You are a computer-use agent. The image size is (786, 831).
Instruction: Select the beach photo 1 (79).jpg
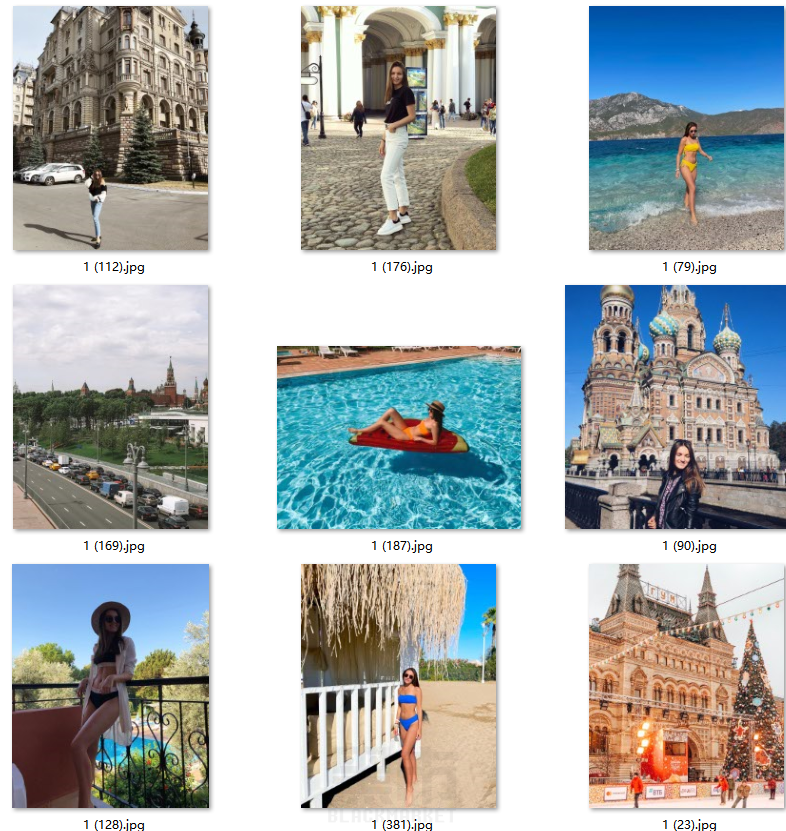[686, 128]
